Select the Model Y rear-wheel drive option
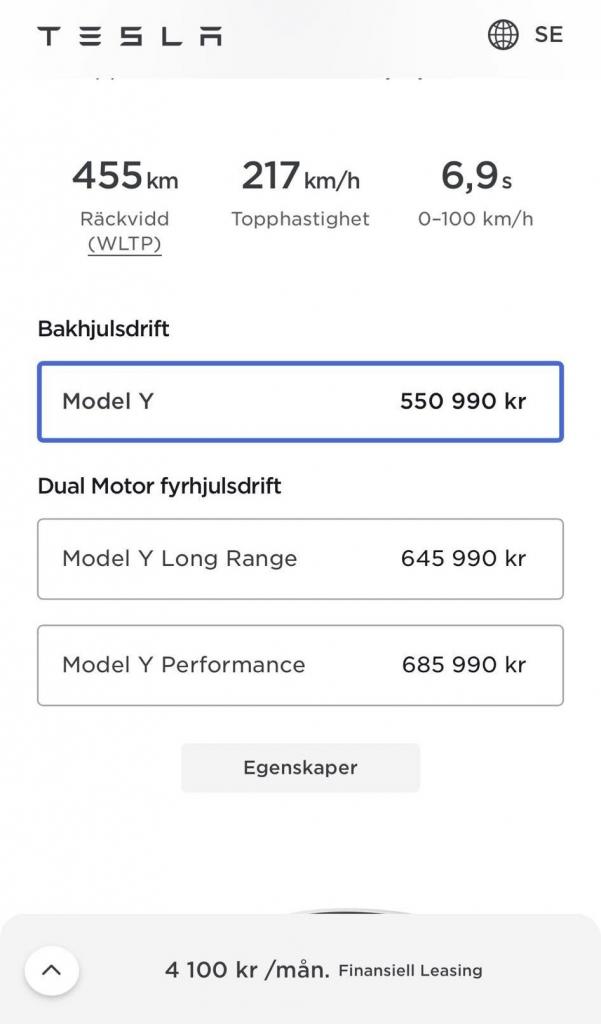Image resolution: width=601 pixels, height=1024 pixels. (300, 401)
